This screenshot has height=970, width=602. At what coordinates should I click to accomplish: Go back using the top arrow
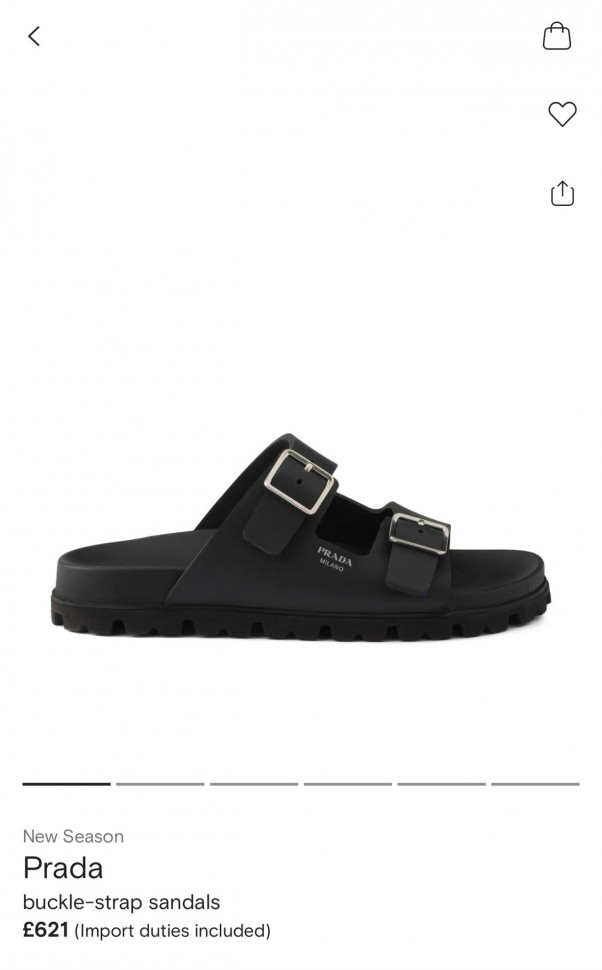point(34,36)
